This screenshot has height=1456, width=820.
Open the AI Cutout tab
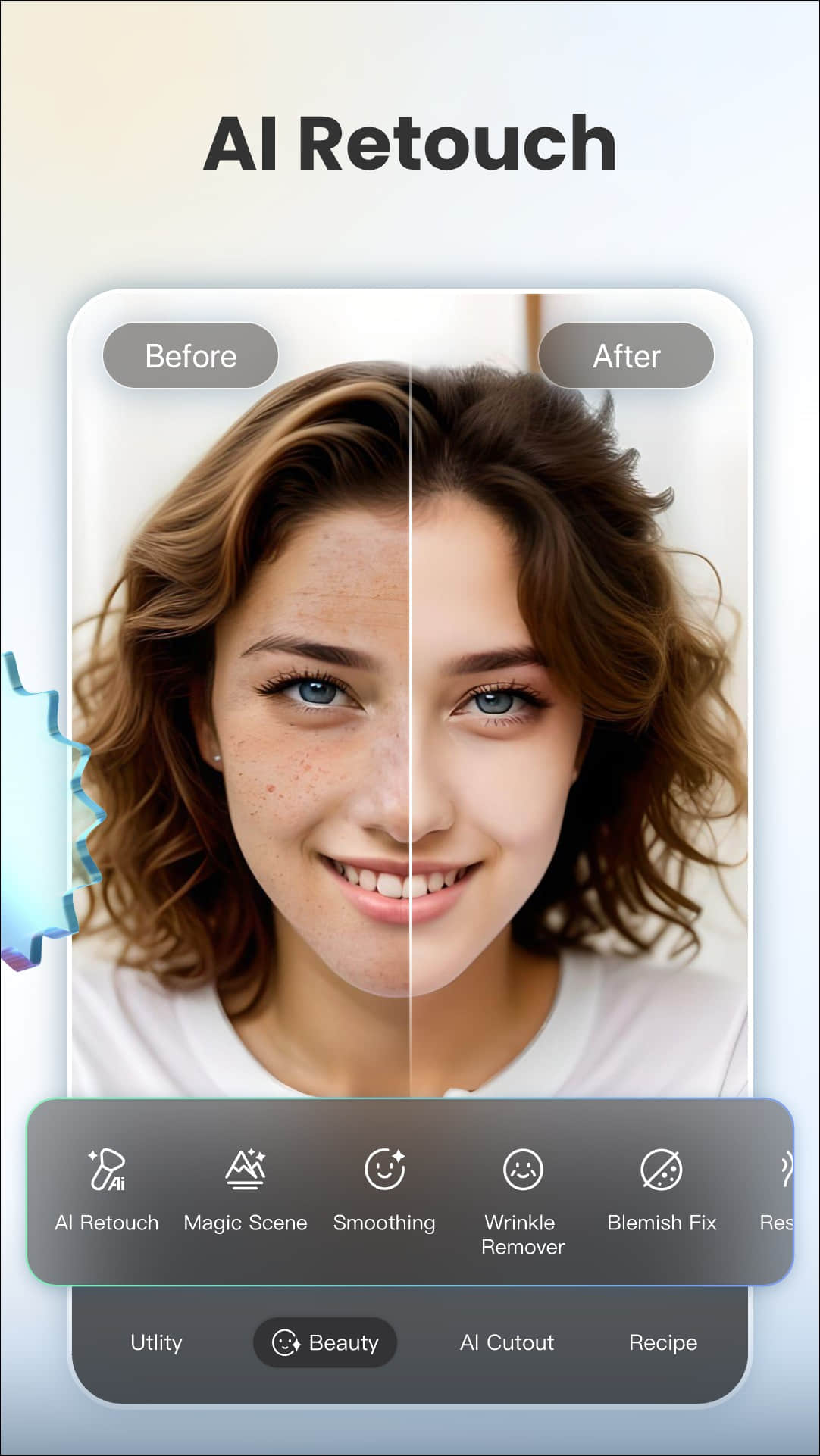point(506,1342)
